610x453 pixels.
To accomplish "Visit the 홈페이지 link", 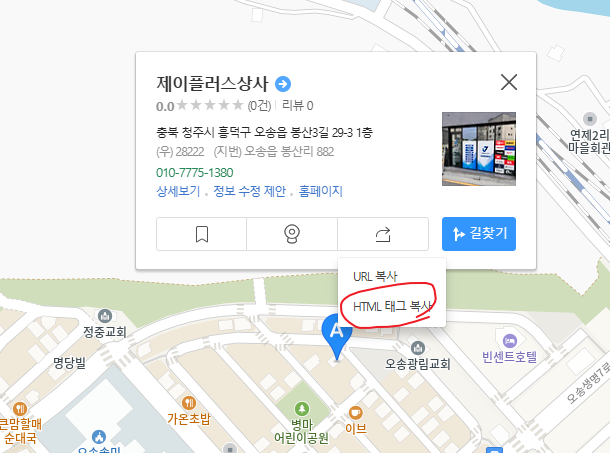I will pyautogui.click(x=316, y=190).
